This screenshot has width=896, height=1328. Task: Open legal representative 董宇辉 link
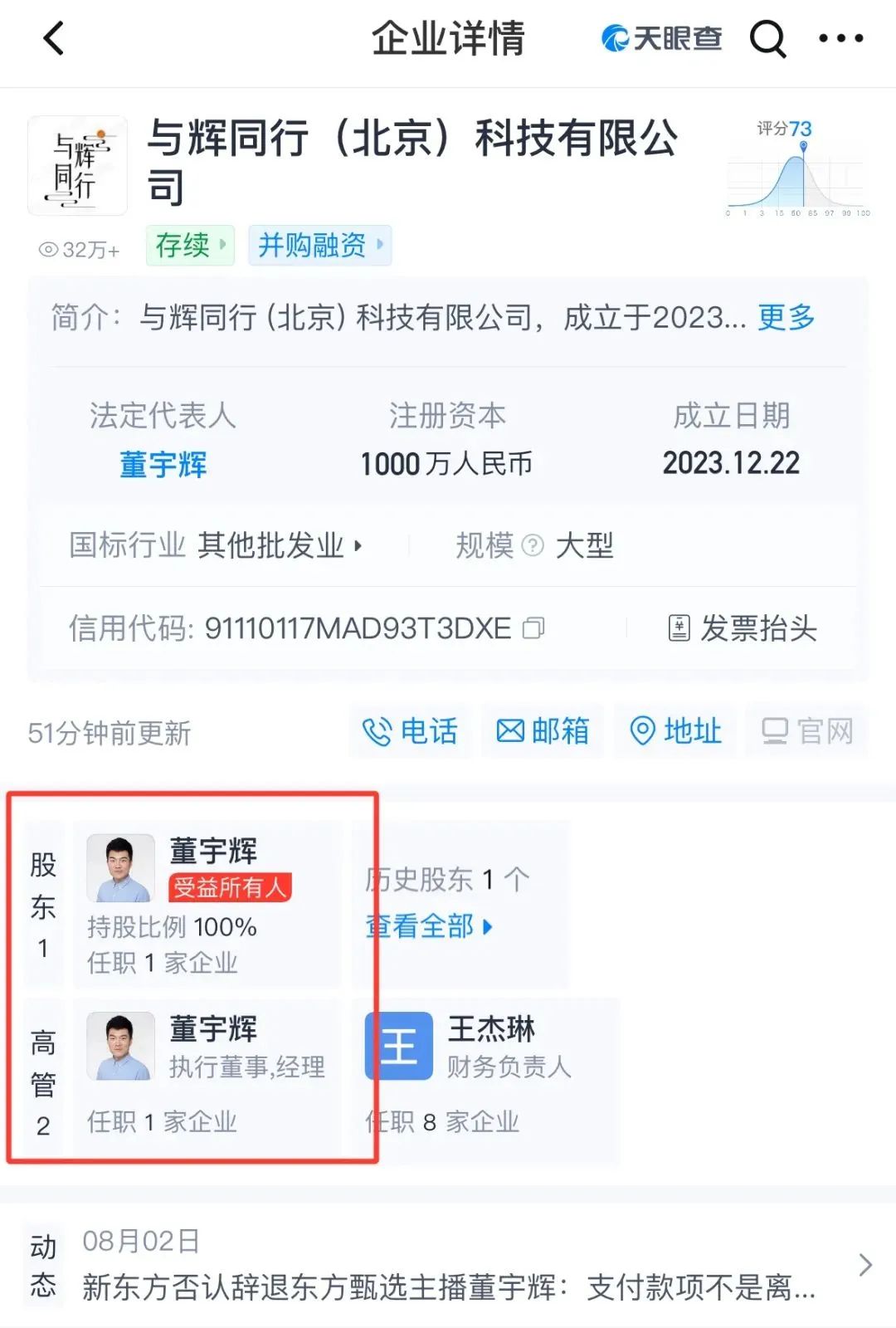[163, 464]
